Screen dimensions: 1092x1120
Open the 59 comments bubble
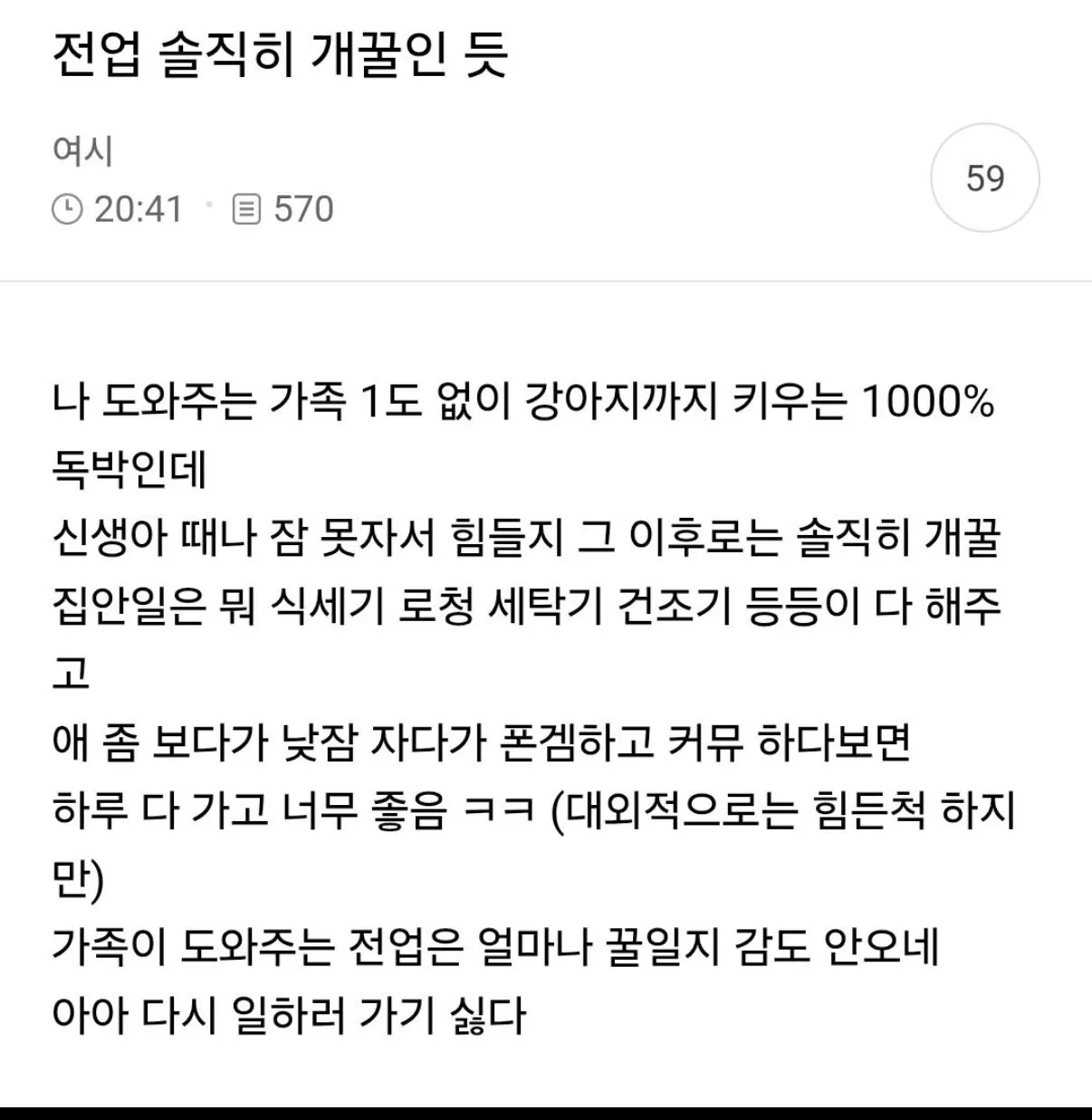[985, 177]
